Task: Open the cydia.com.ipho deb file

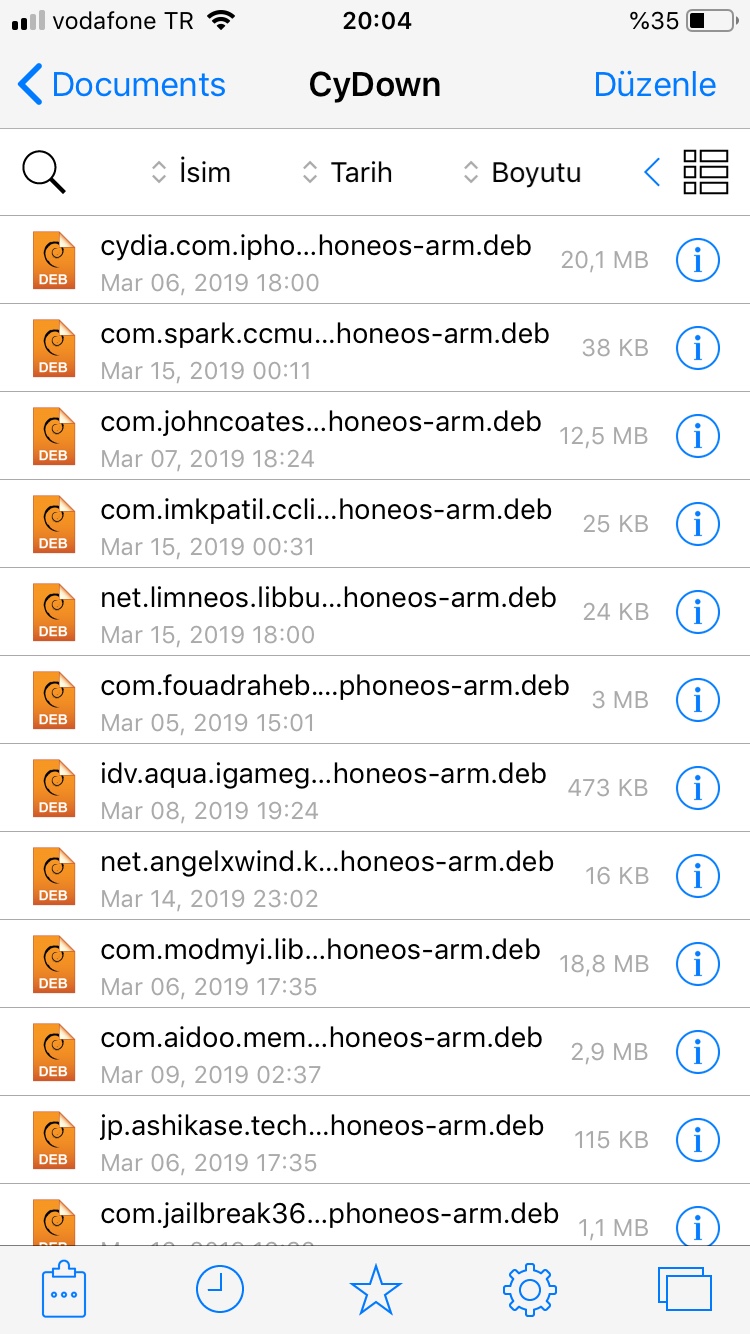Action: click(x=315, y=260)
